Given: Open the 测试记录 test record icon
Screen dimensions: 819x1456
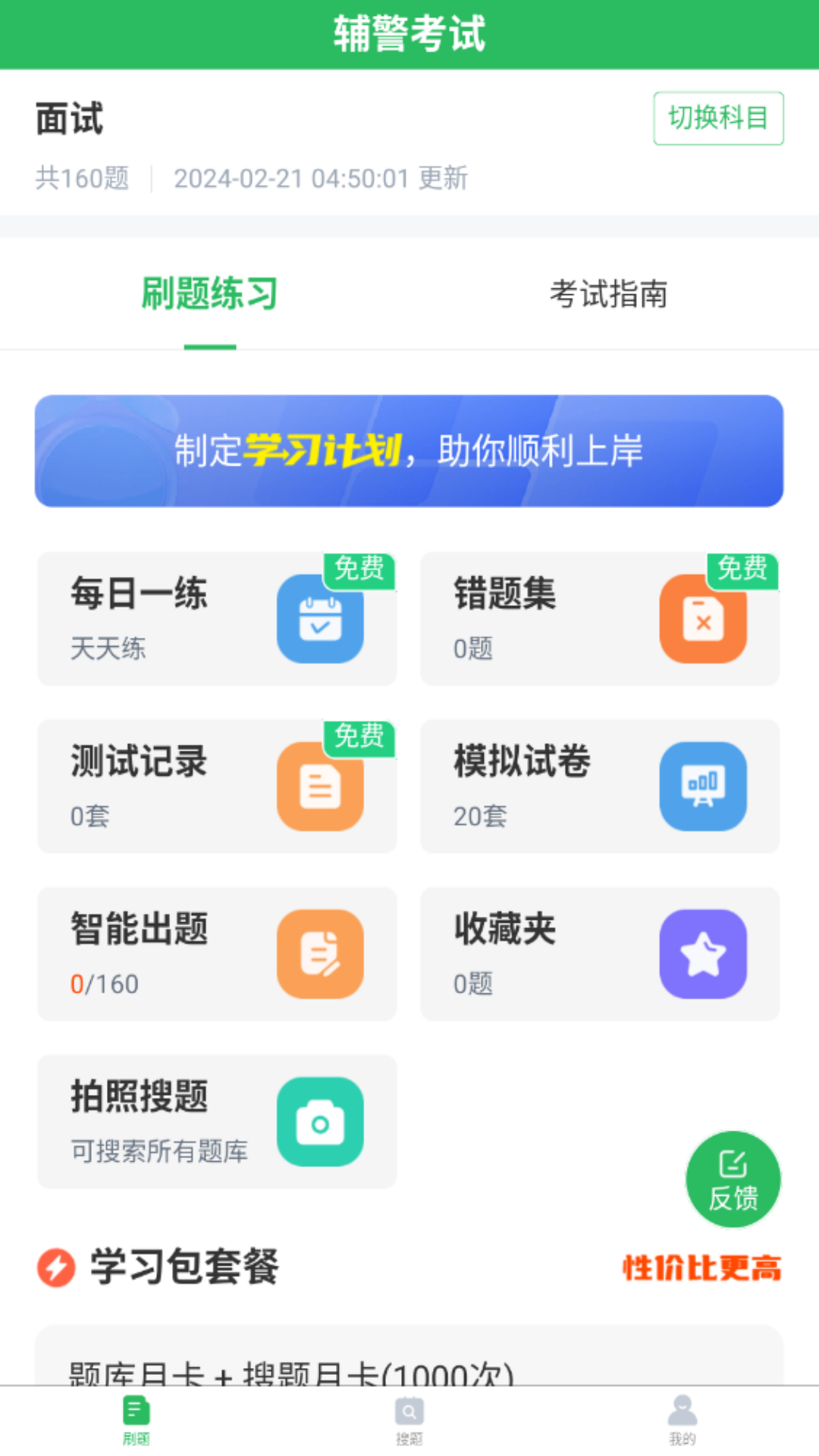Looking at the screenshot, I should point(320,786).
